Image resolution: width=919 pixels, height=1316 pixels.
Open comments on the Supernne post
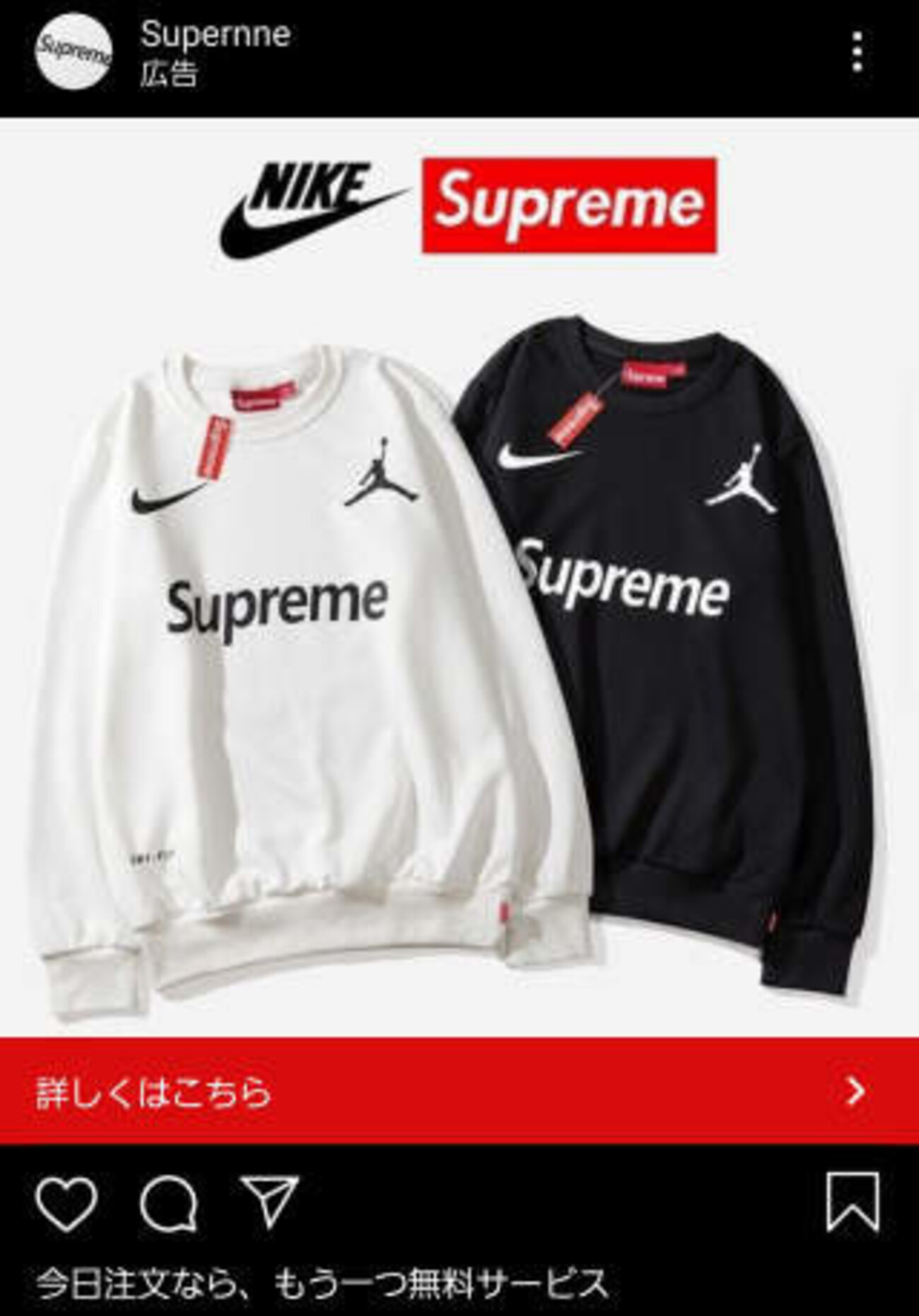coord(168,1203)
